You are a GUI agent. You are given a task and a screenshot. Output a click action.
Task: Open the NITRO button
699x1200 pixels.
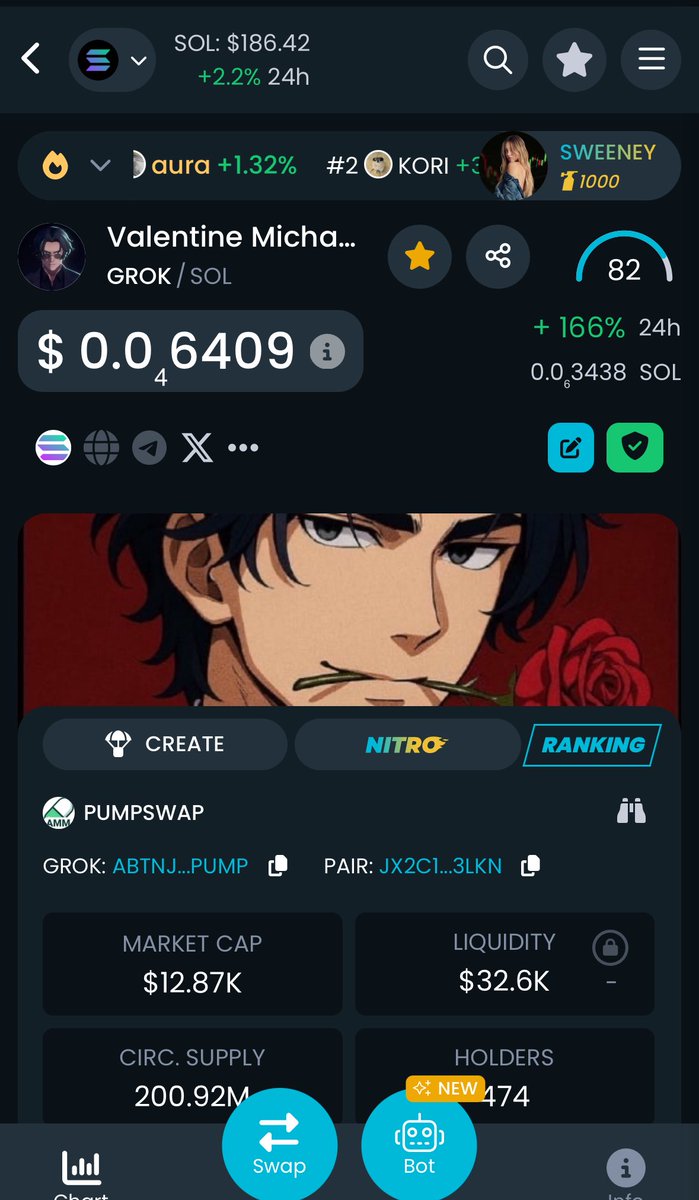click(407, 744)
